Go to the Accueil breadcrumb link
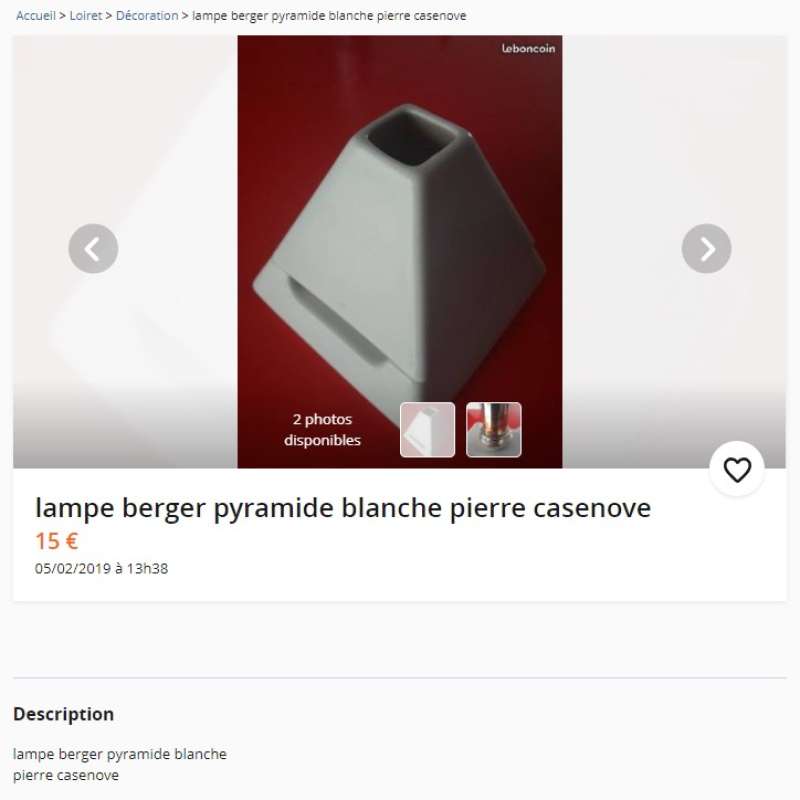 (x=35, y=16)
